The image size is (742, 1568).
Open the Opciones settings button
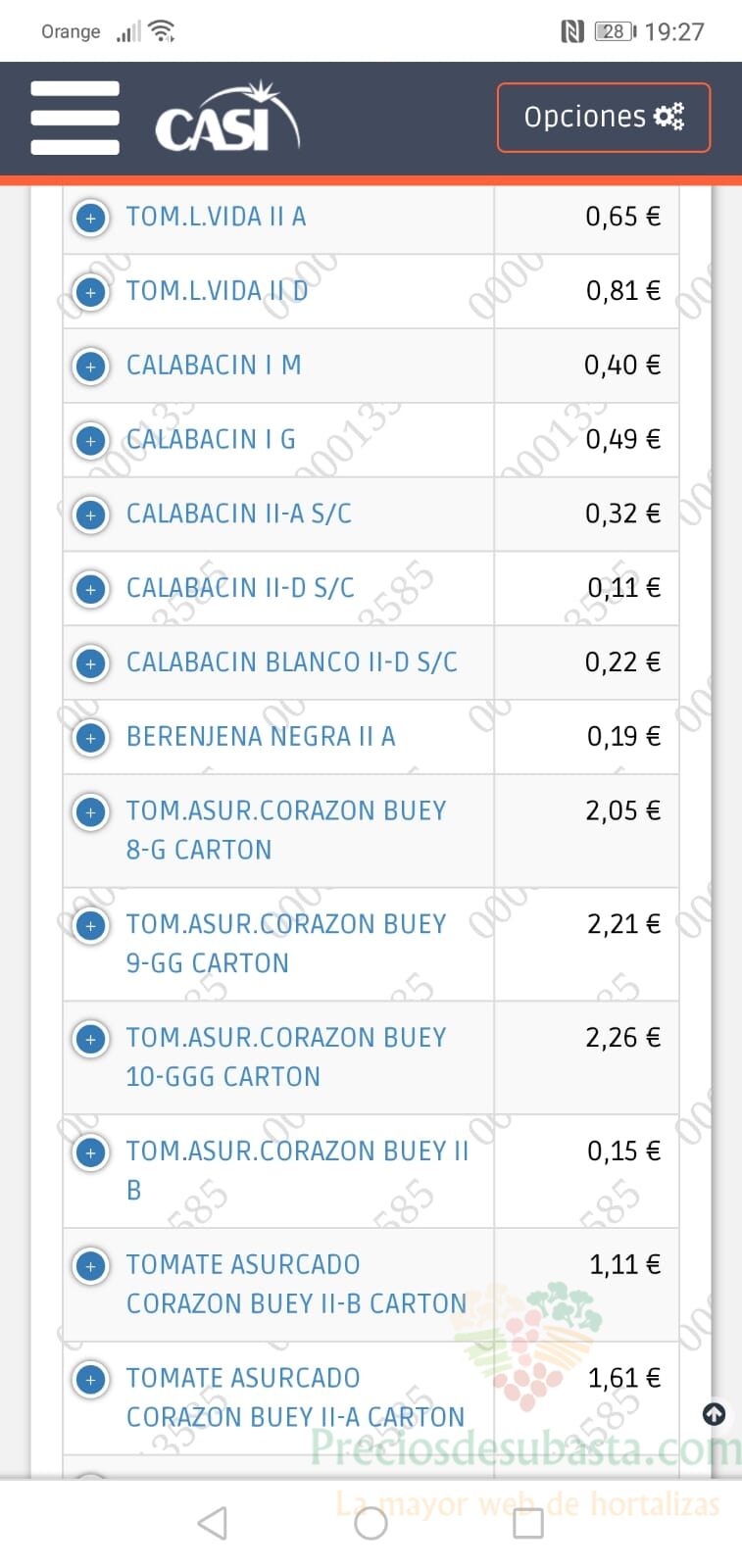coord(603,118)
